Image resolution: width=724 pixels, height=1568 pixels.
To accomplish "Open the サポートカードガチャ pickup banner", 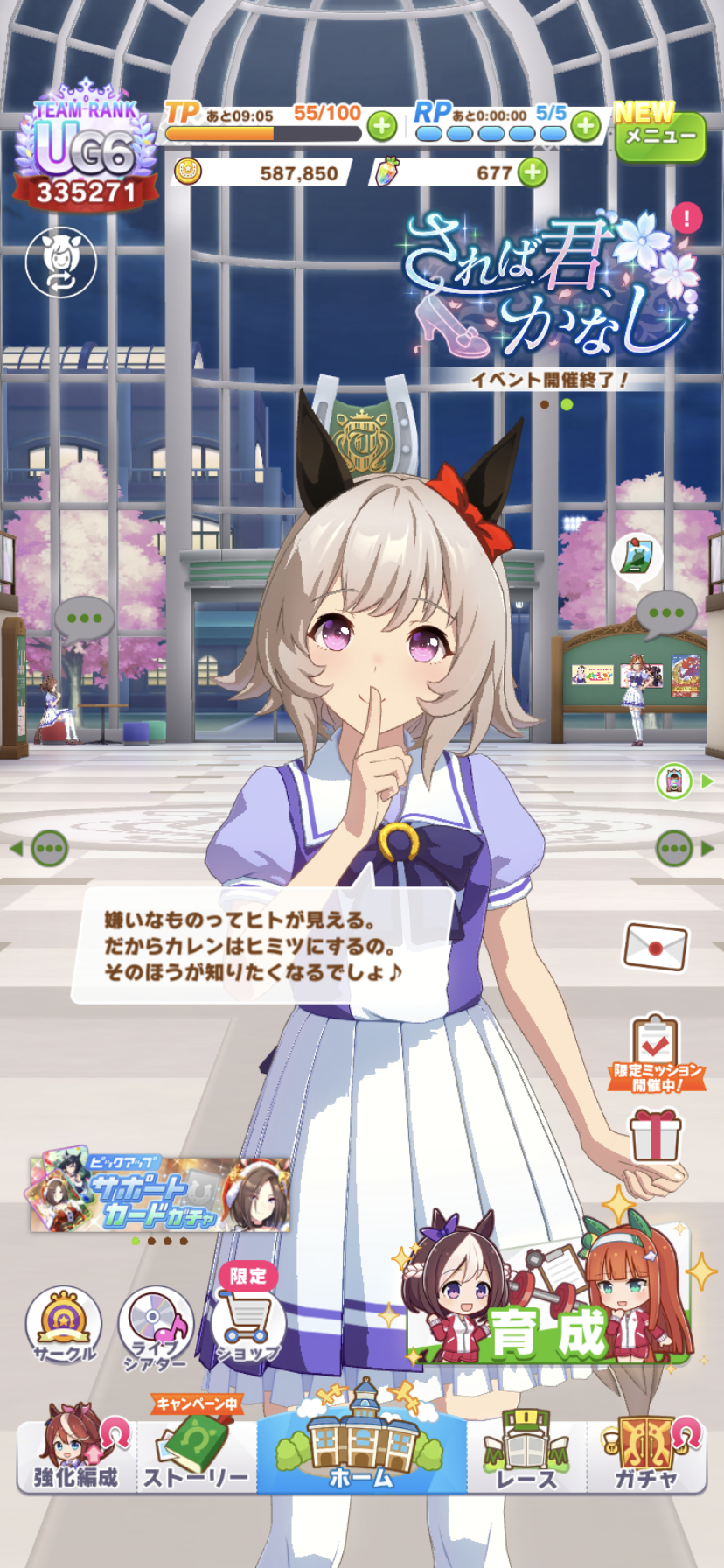I will 159,1193.
